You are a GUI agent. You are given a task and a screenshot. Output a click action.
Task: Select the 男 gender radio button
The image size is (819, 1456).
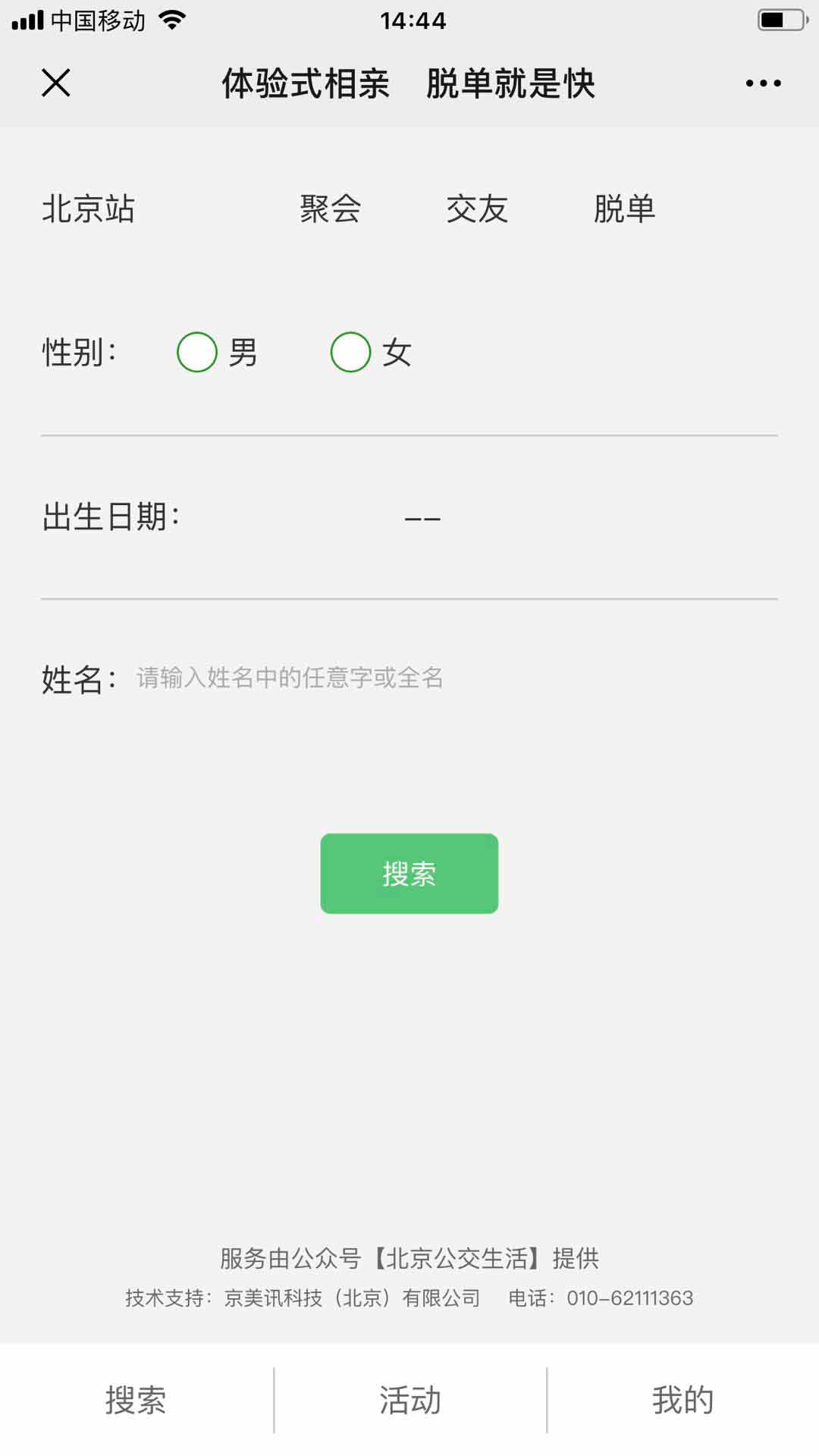(x=197, y=352)
